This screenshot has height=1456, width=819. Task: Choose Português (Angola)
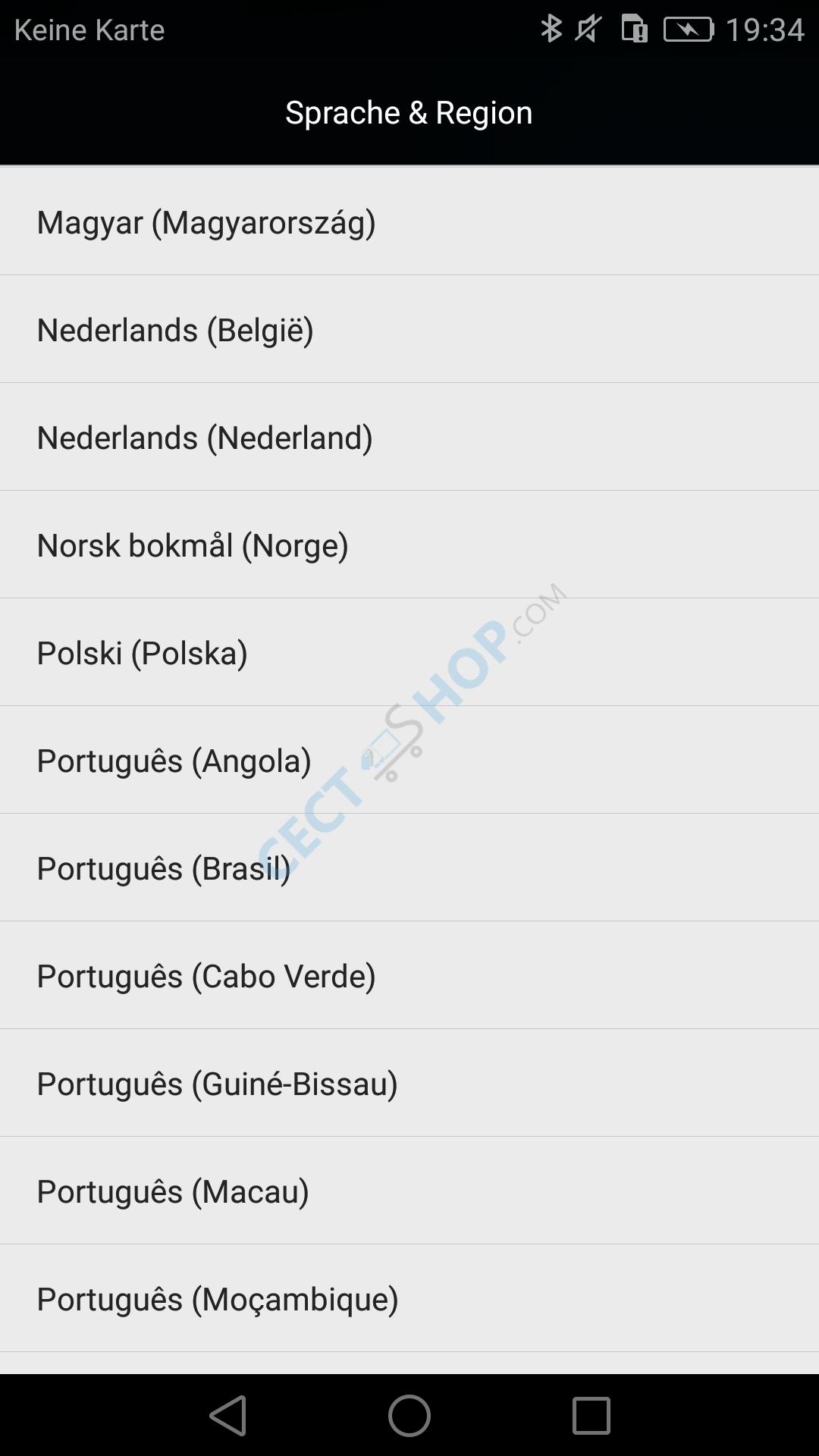(x=409, y=760)
